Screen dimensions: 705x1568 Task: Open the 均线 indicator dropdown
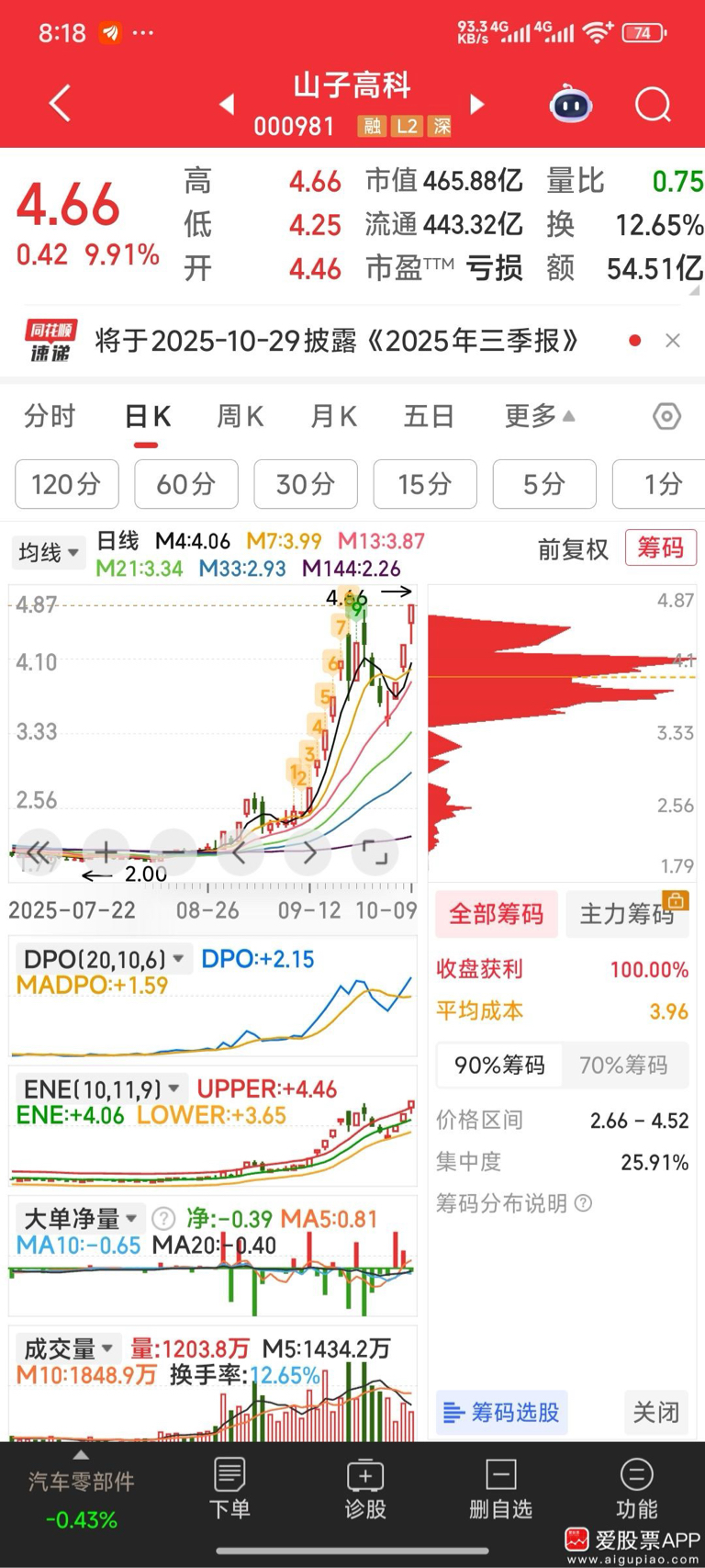(49, 553)
